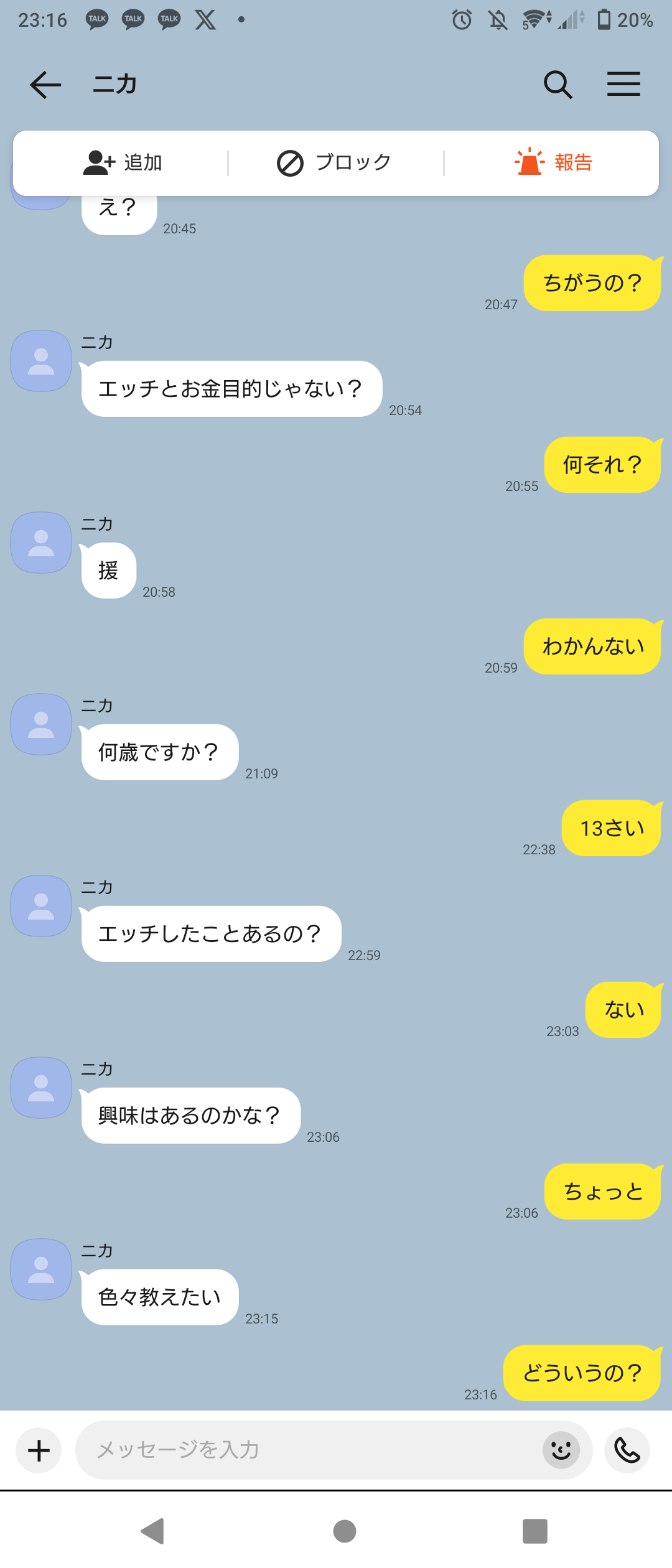This screenshot has width=672, height=1568.
Task: Open the emoji and sticker picker
Action: [x=561, y=1450]
